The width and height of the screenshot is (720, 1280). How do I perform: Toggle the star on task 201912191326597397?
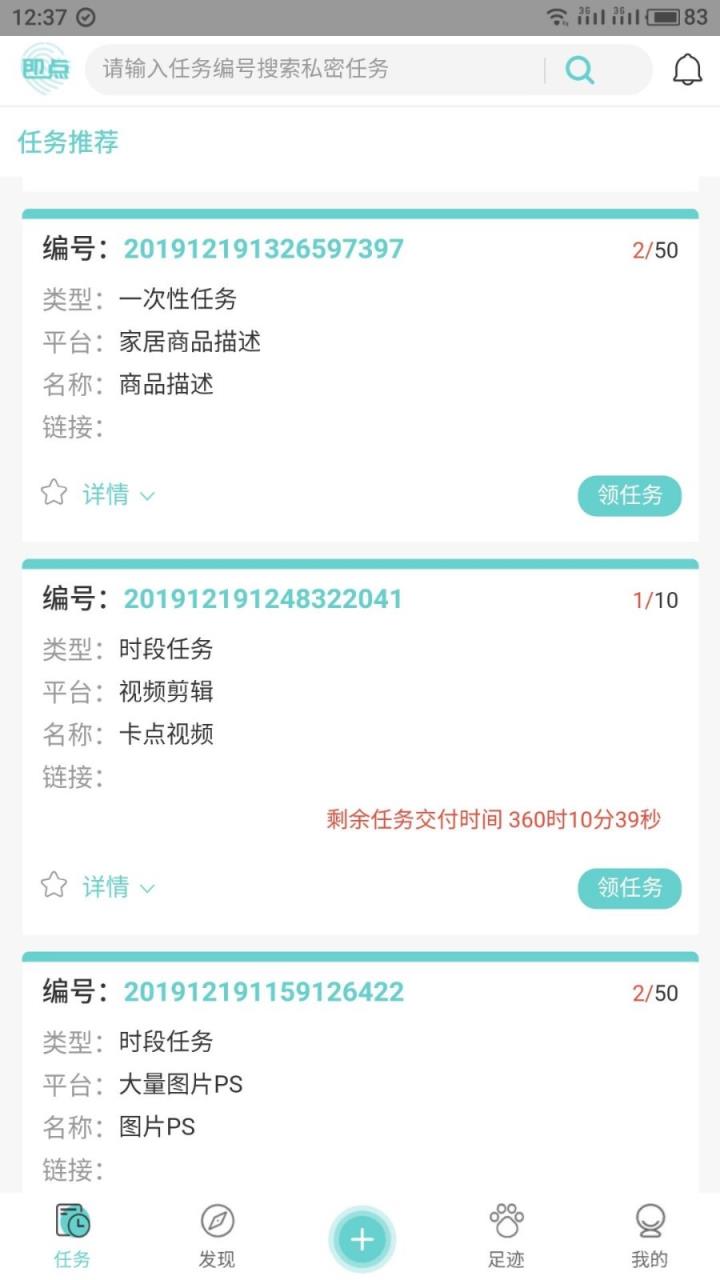coord(53,493)
